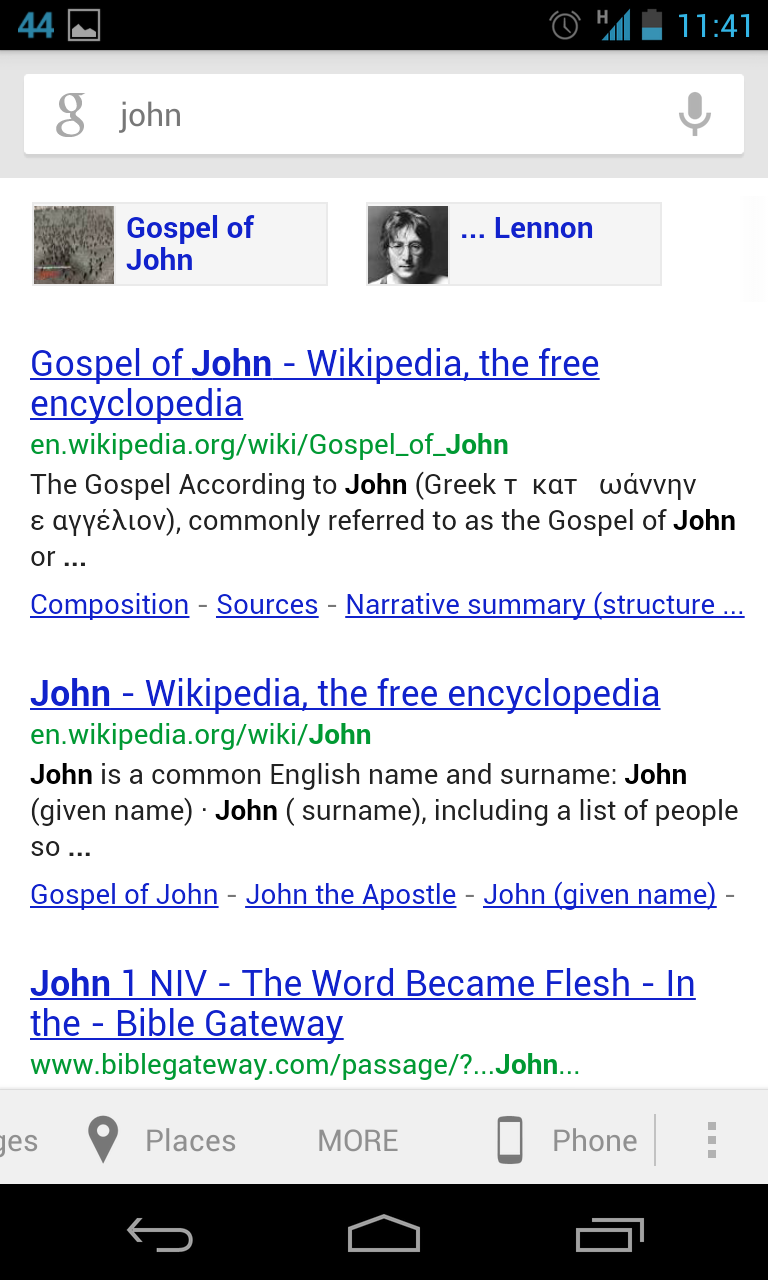The width and height of the screenshot is (768, 1280).
Task: Visit the "John (given name)" sublink
Action: click(x=599, y=895)
